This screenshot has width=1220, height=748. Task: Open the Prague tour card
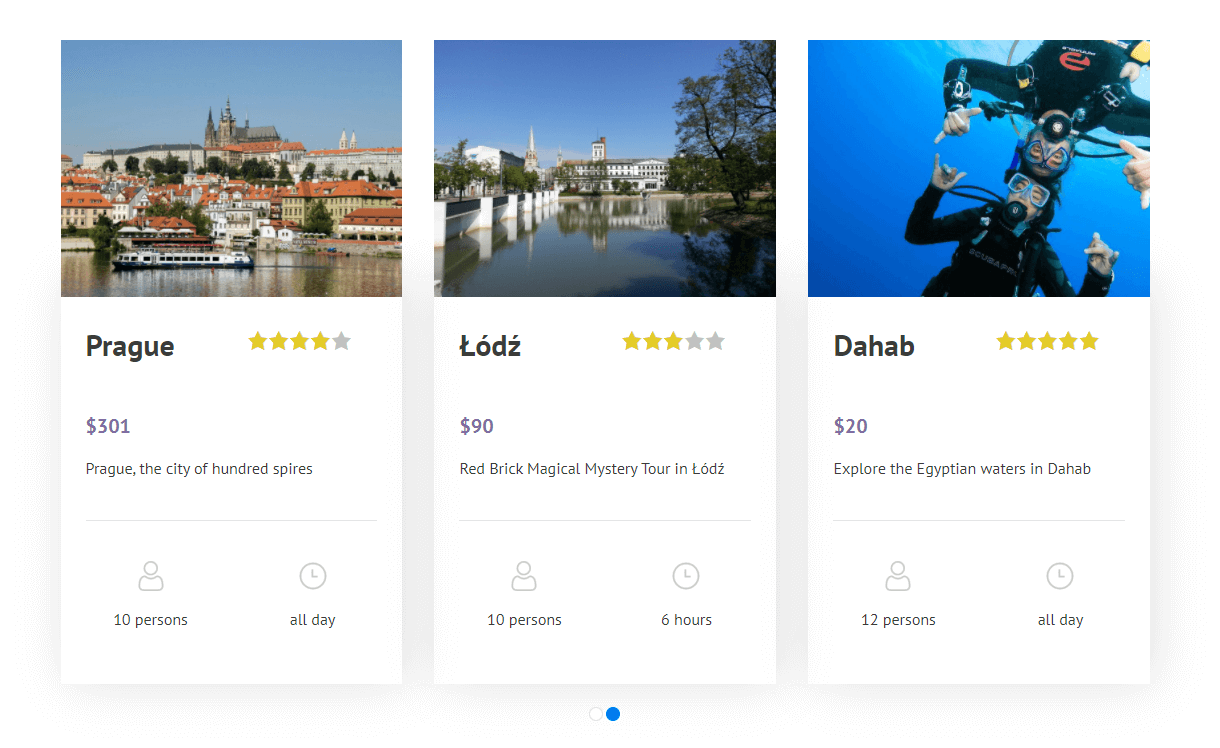pyautogui.click(x=231, y=362)
